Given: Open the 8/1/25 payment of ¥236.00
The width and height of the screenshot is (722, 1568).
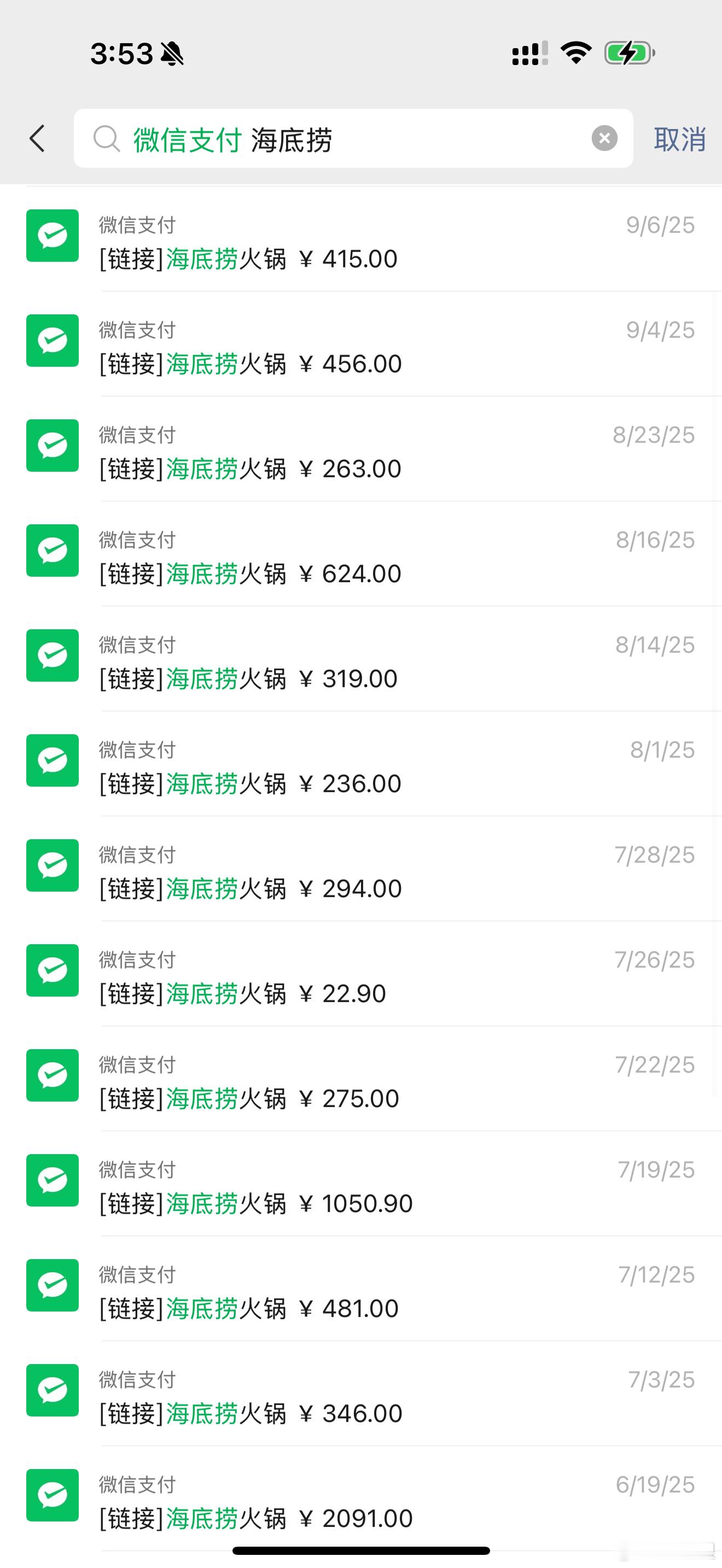Looking at the screenshot, I should click(x=361, y=764).
